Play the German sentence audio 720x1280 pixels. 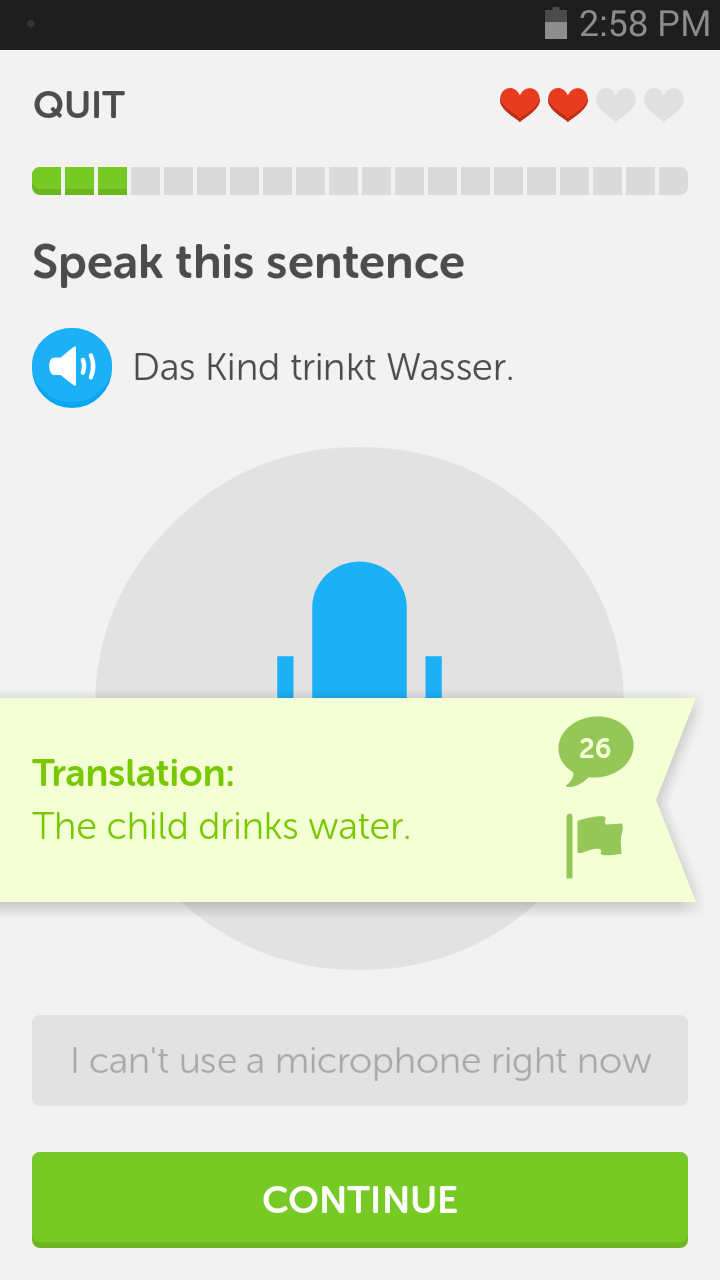pos(72,368)
